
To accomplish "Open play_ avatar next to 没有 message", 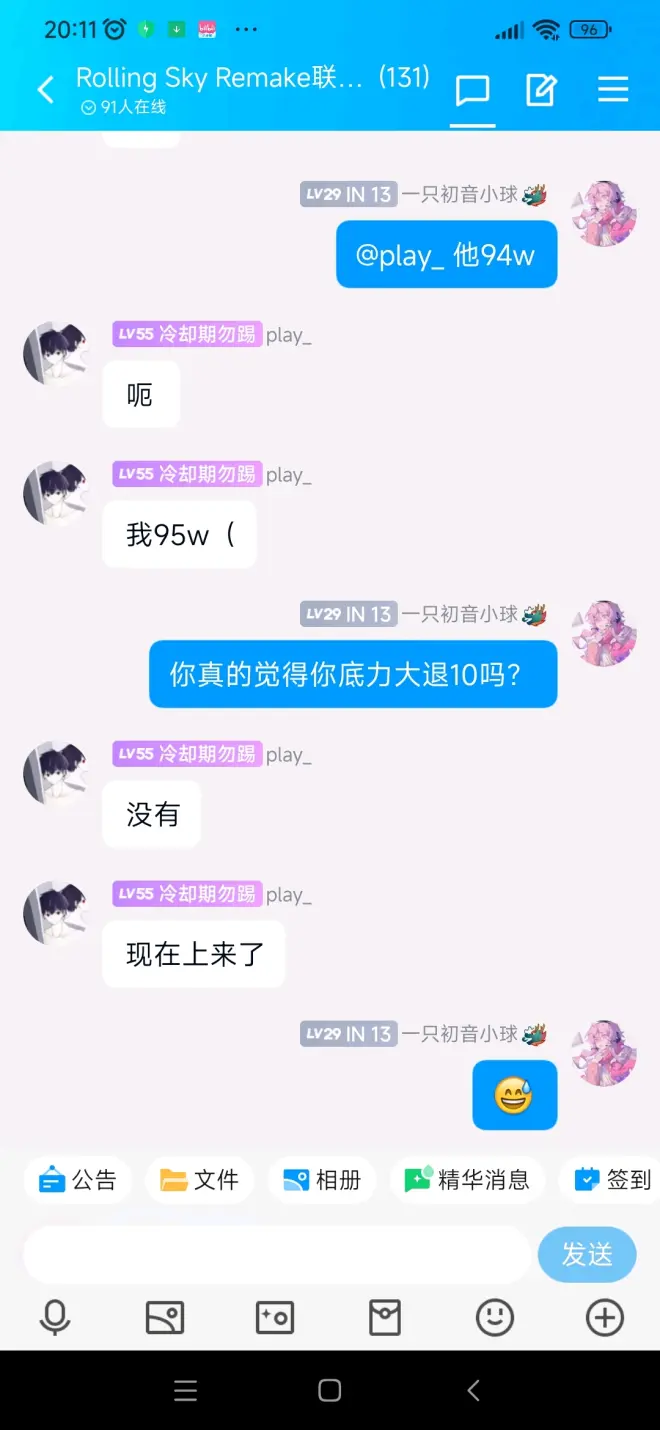I will click(x=56, y=774).
